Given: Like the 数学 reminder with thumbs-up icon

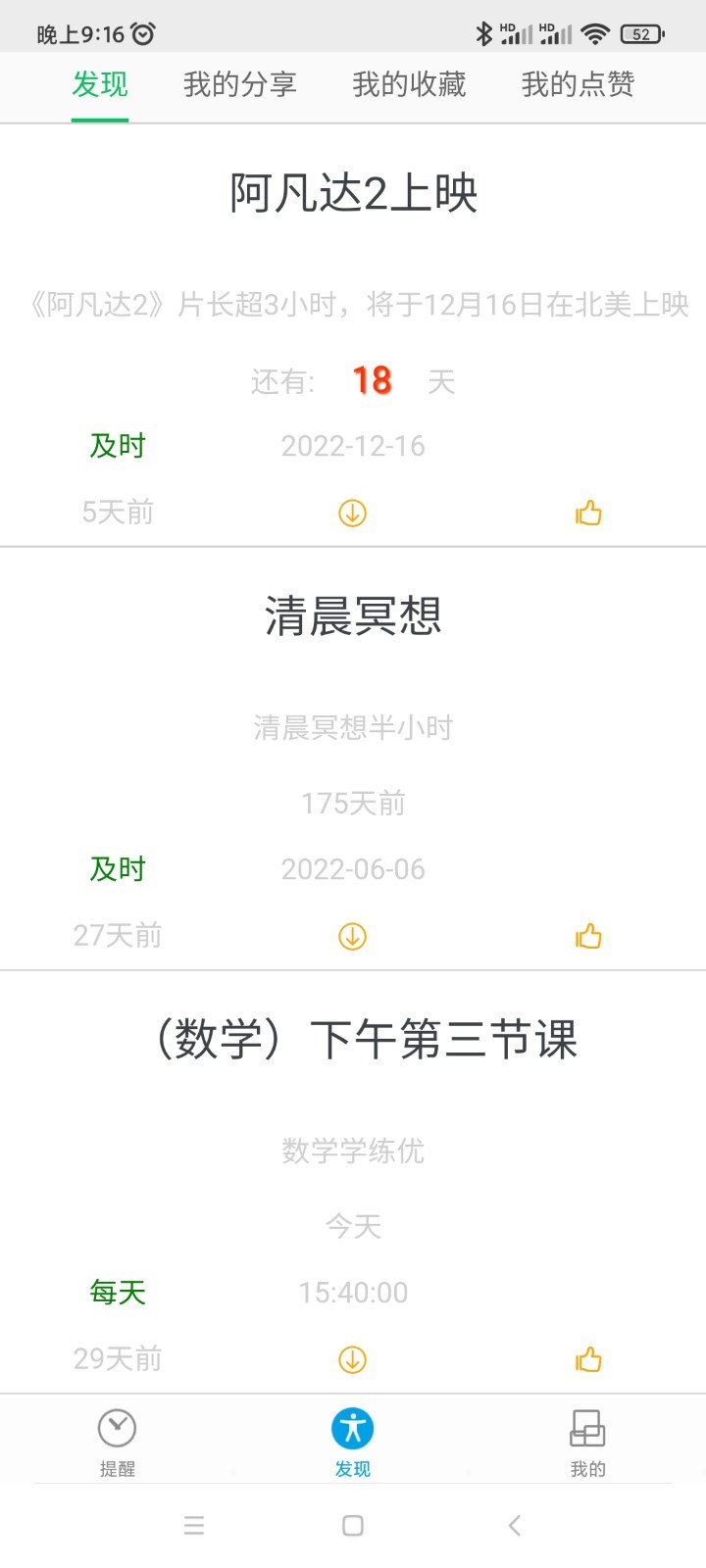Looking at the screenshot, I should (587, 1359).
